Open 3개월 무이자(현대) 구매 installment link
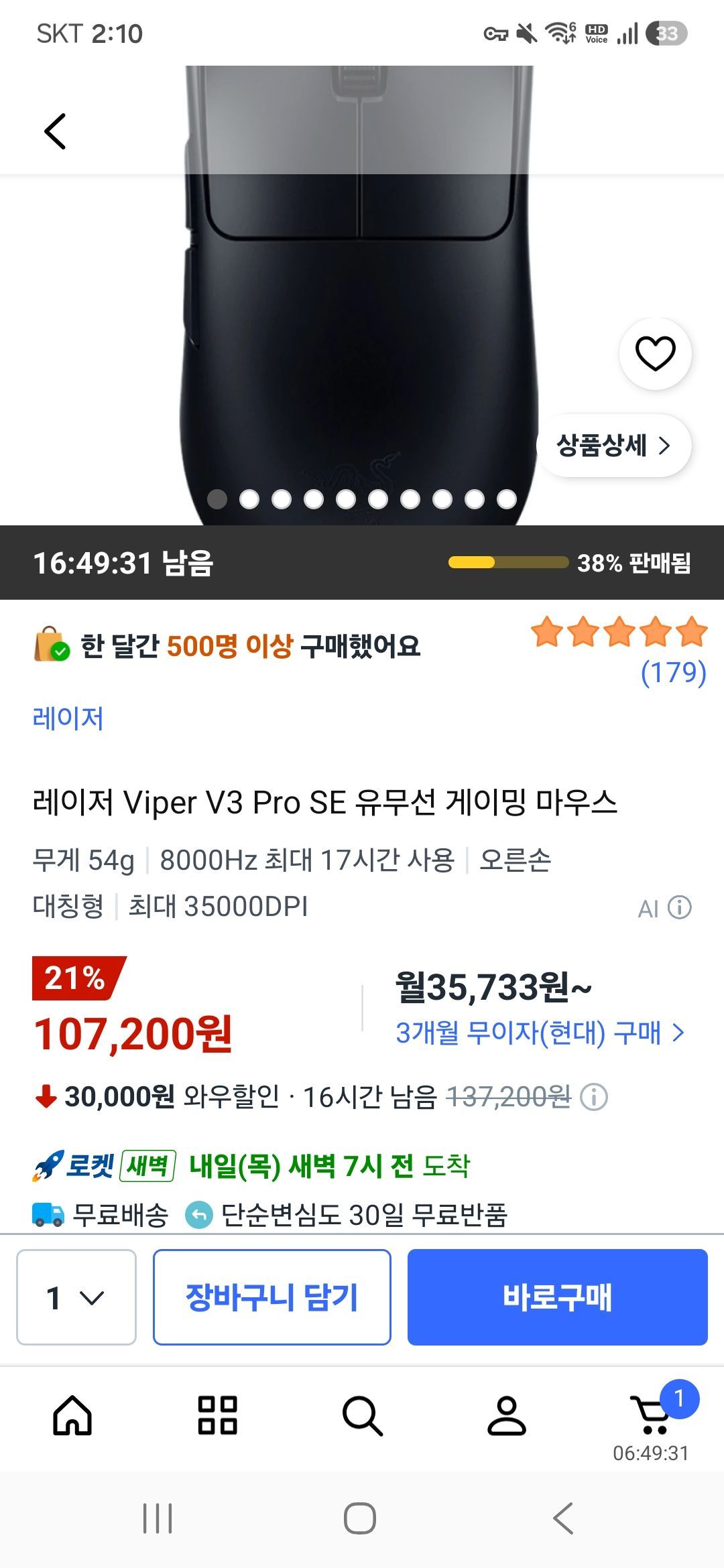Viewport: 724px width, 1568px height. pos(540,1033)
